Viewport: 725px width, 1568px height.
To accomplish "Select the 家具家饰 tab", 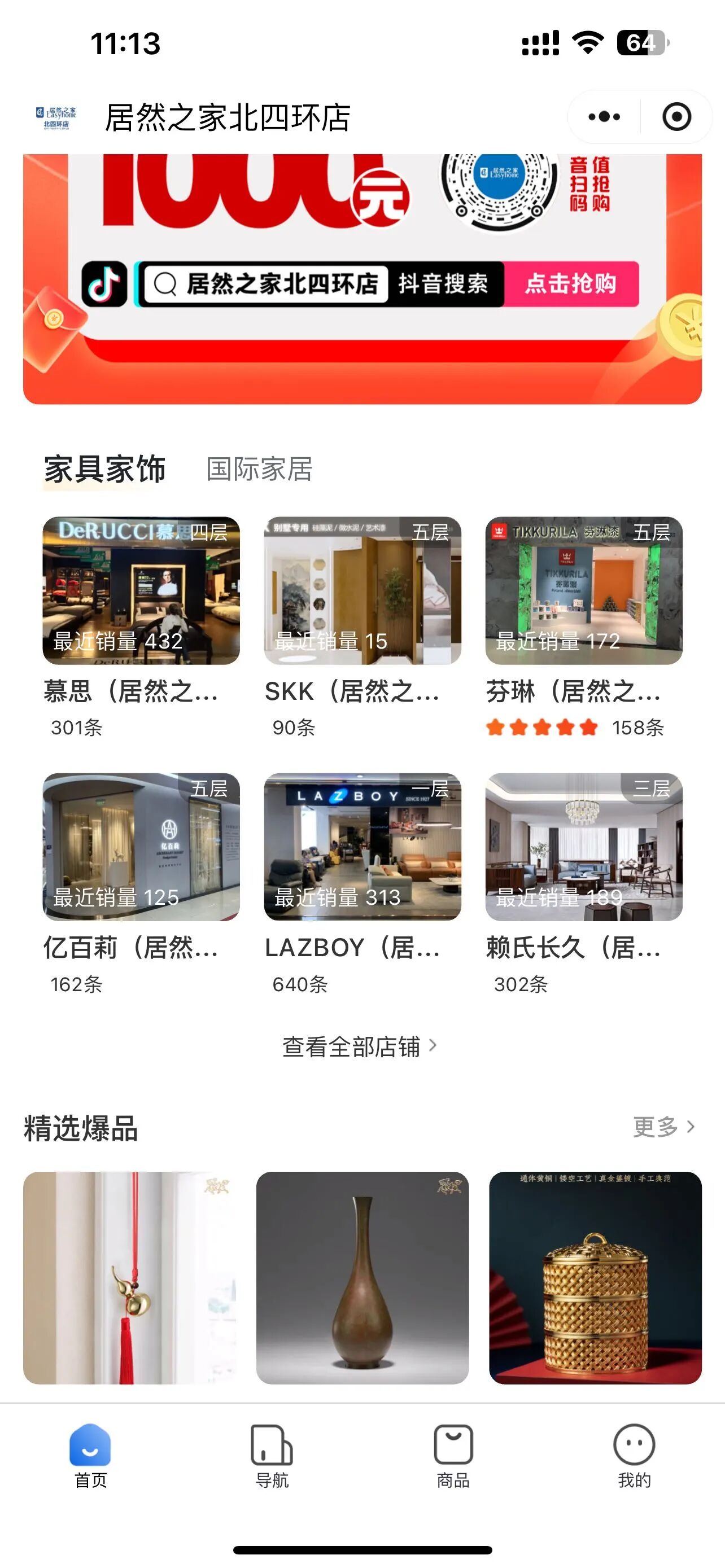I will (104, 469).
